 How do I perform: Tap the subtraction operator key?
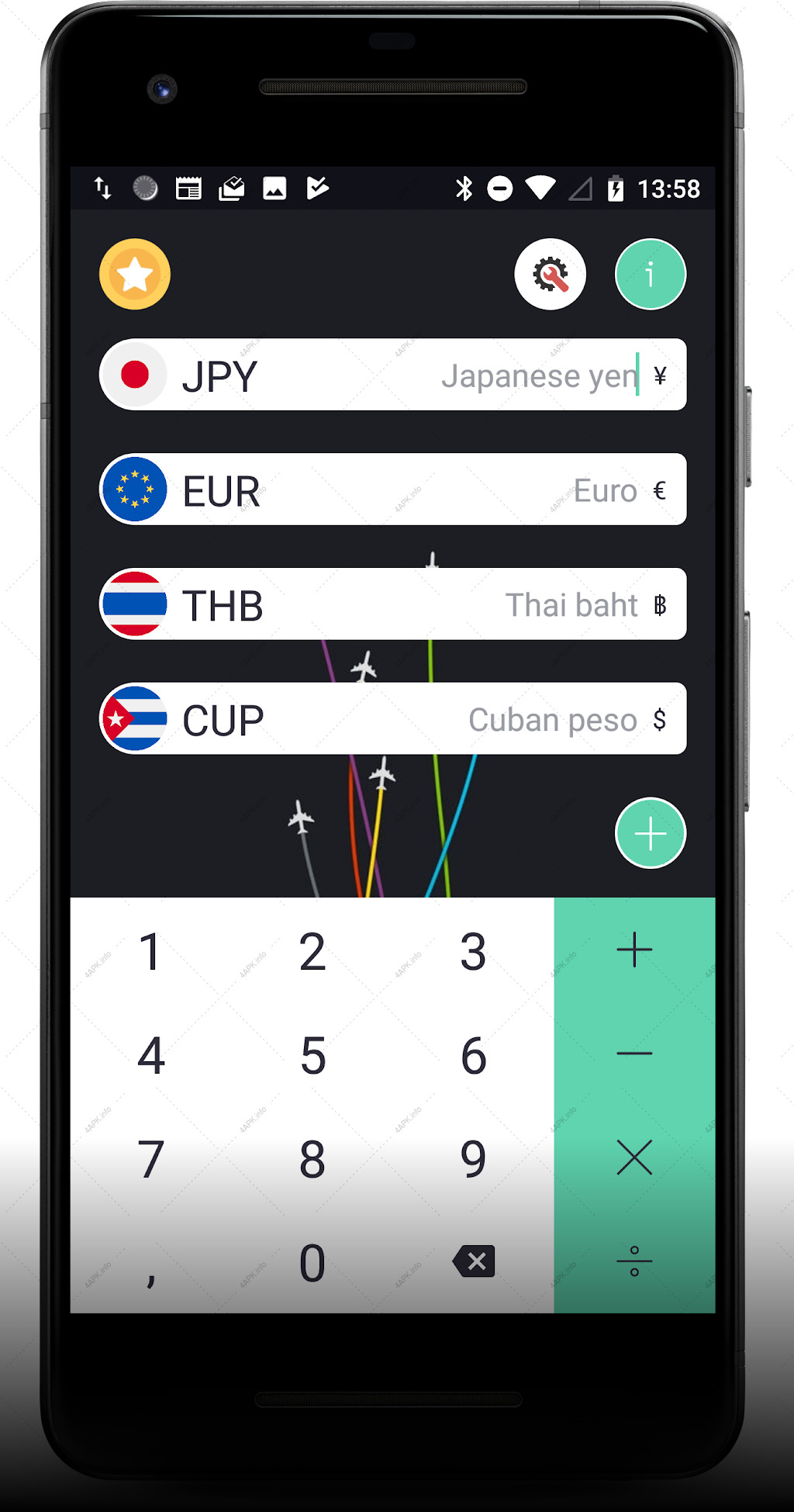point(634,1054)
